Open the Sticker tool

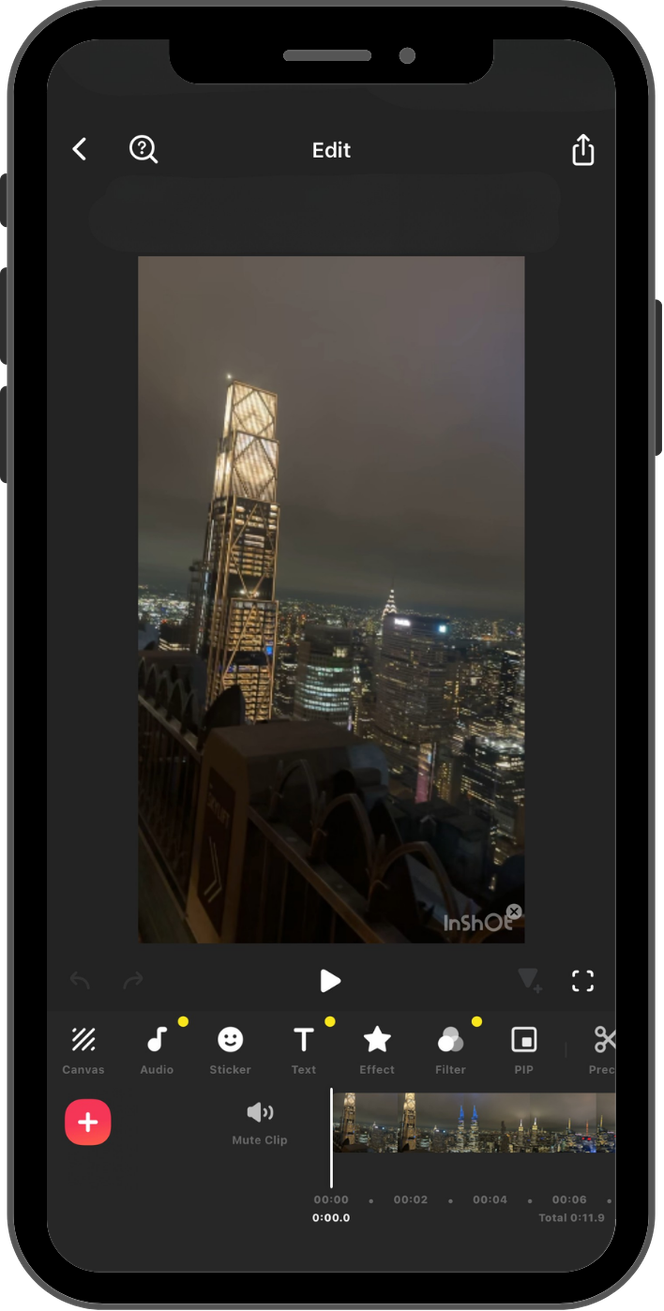[230, 1050]
